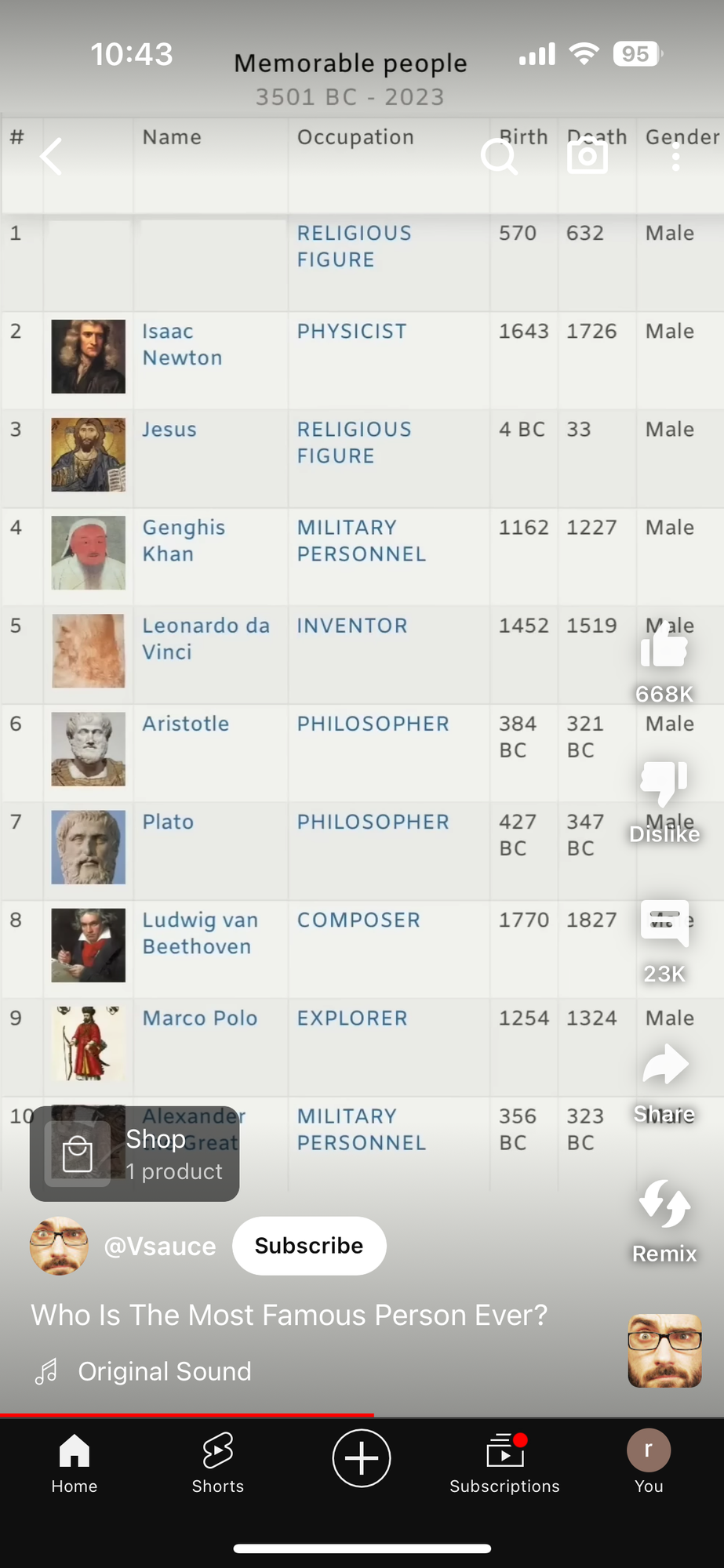Open the search magnifier icon
This screenshot has width=724, height=1568.
499,157
